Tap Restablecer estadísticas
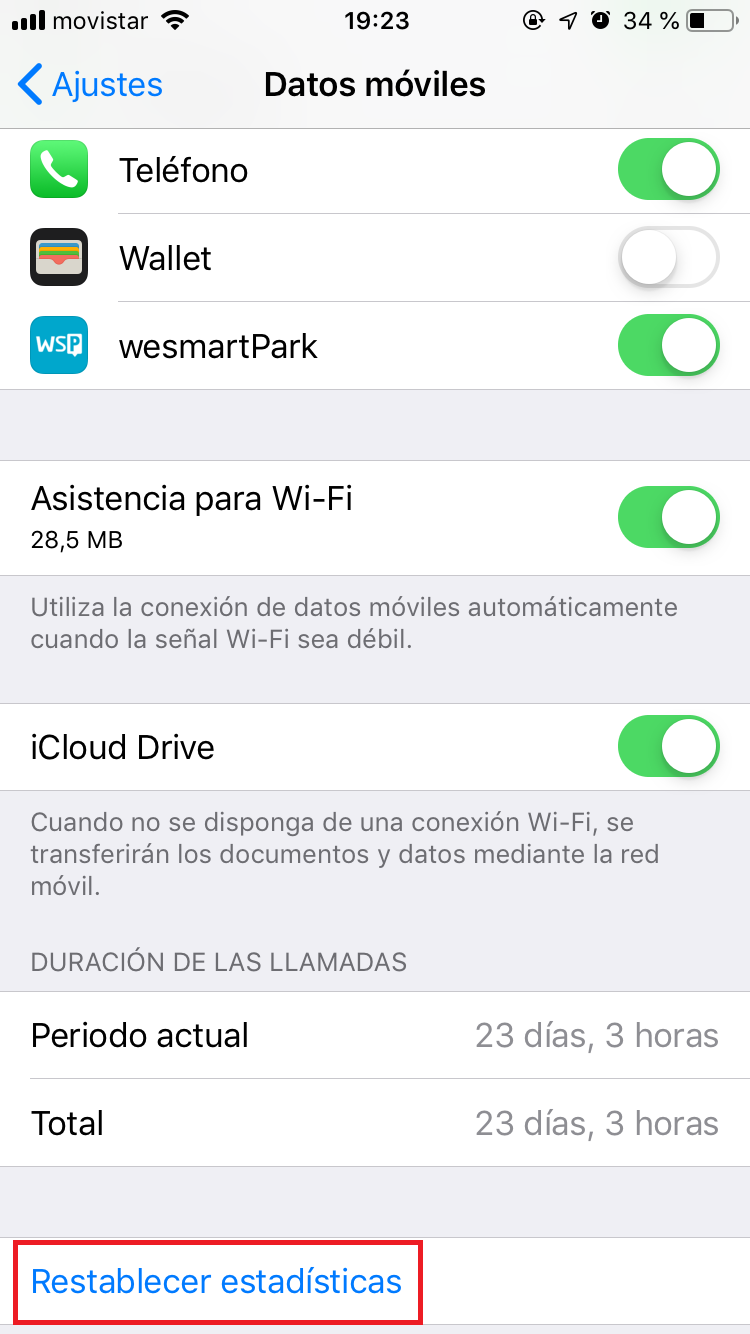This screenshot has width=750, height=1334. [218, 1281]
